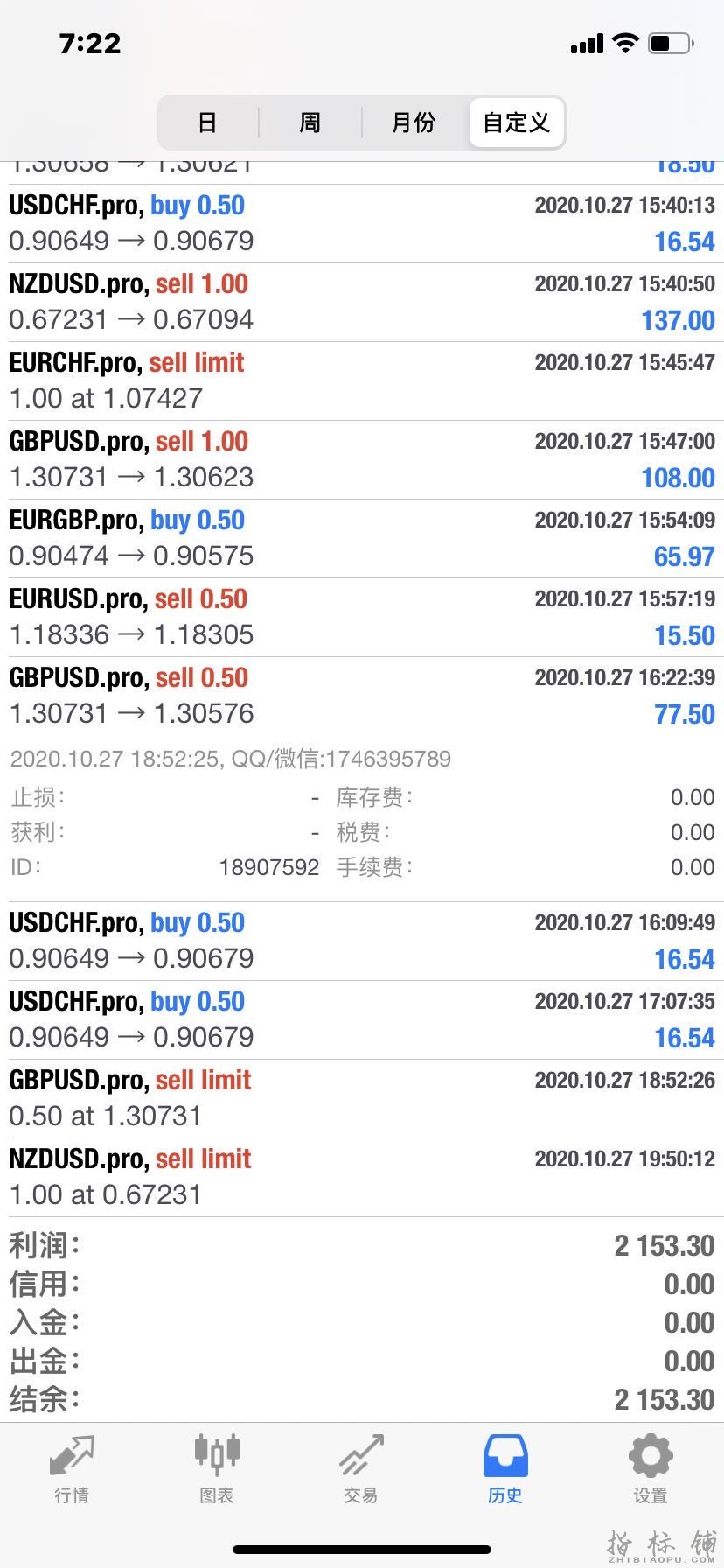724x1568 pixels.
Task: Tap the 自定义 custom period segment
Action: [517, 122]
